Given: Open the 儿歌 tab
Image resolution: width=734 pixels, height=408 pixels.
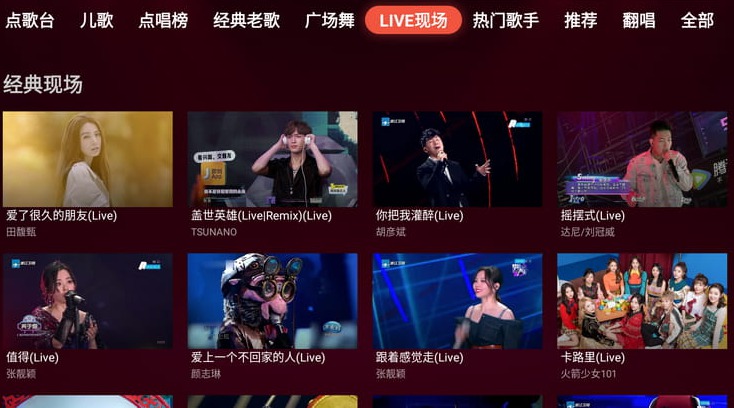Looking at the screenshot, I should (97, 20).
